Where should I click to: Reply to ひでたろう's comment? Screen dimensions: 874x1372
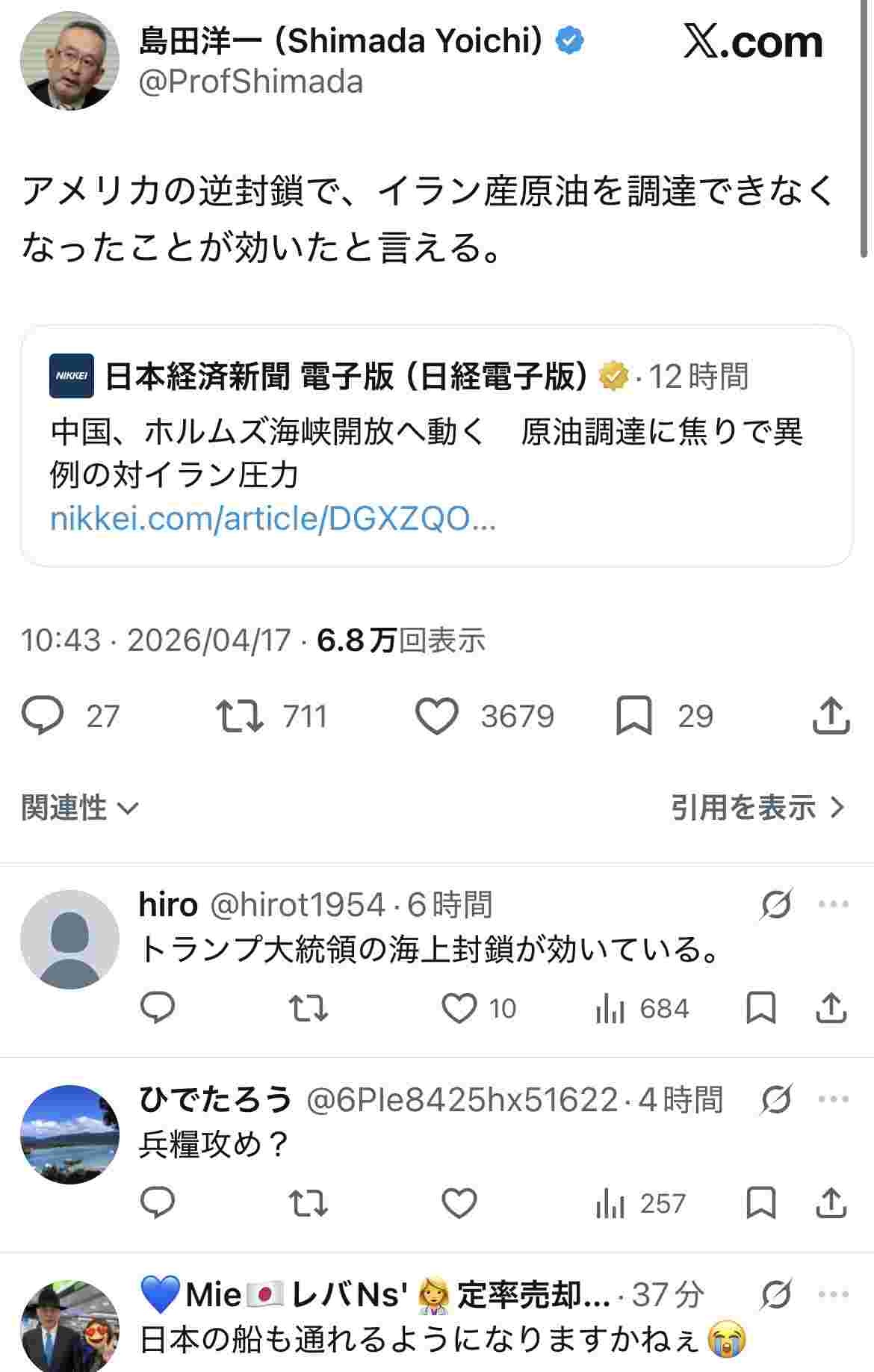point(158,1203)
